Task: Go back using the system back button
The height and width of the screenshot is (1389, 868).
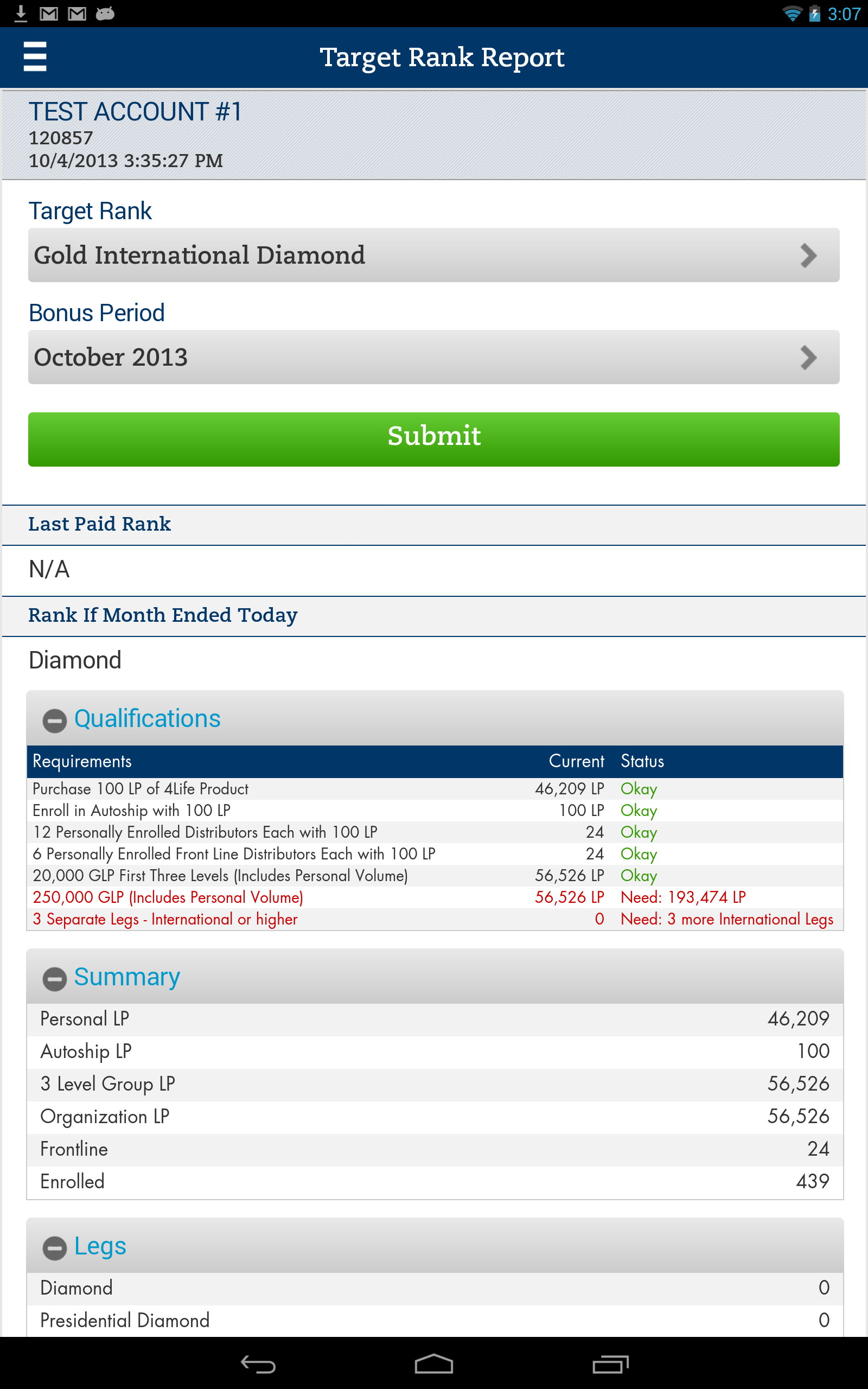Action: click(x=258, y=1363)
